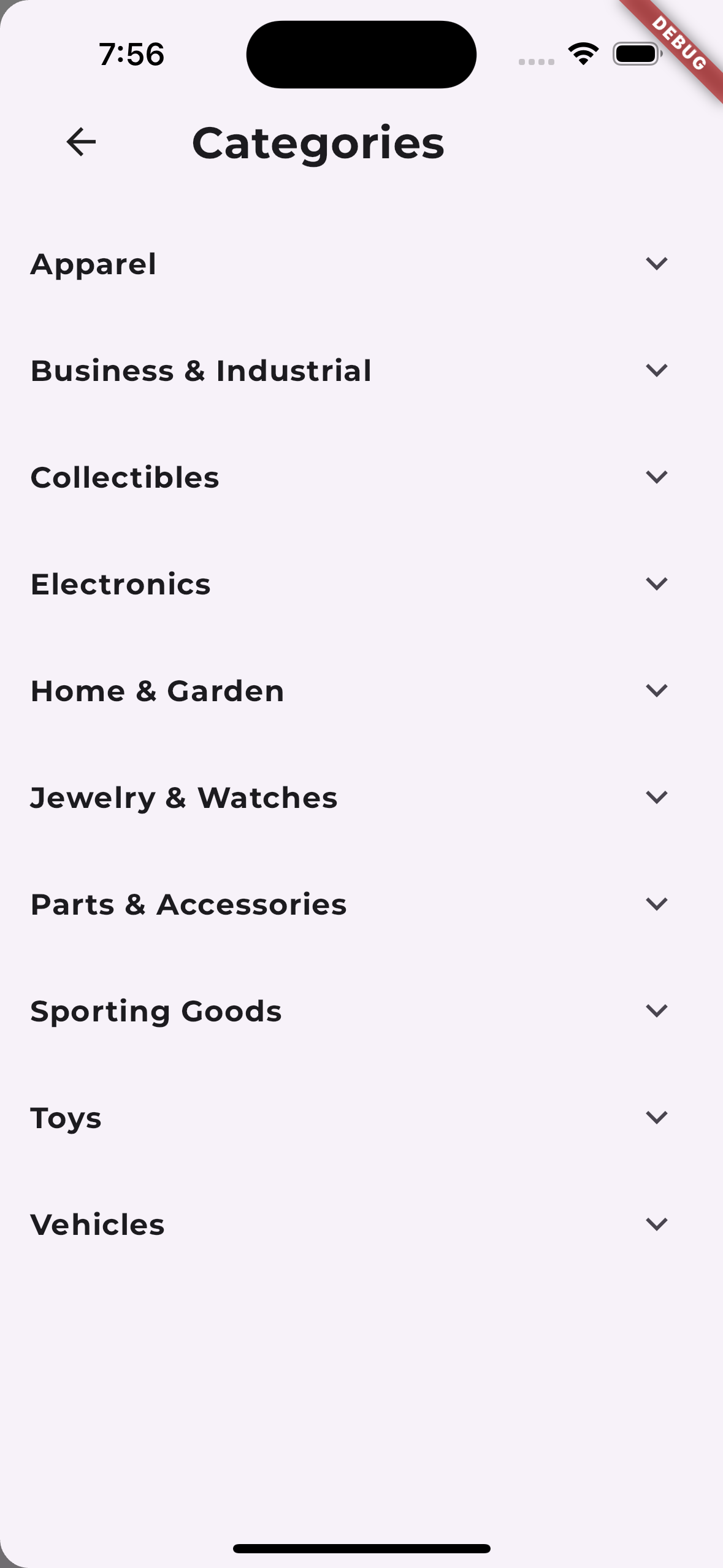Screen dimensions: 723x1568
Task: Expand the Electronics category
Action: point(361,584)
